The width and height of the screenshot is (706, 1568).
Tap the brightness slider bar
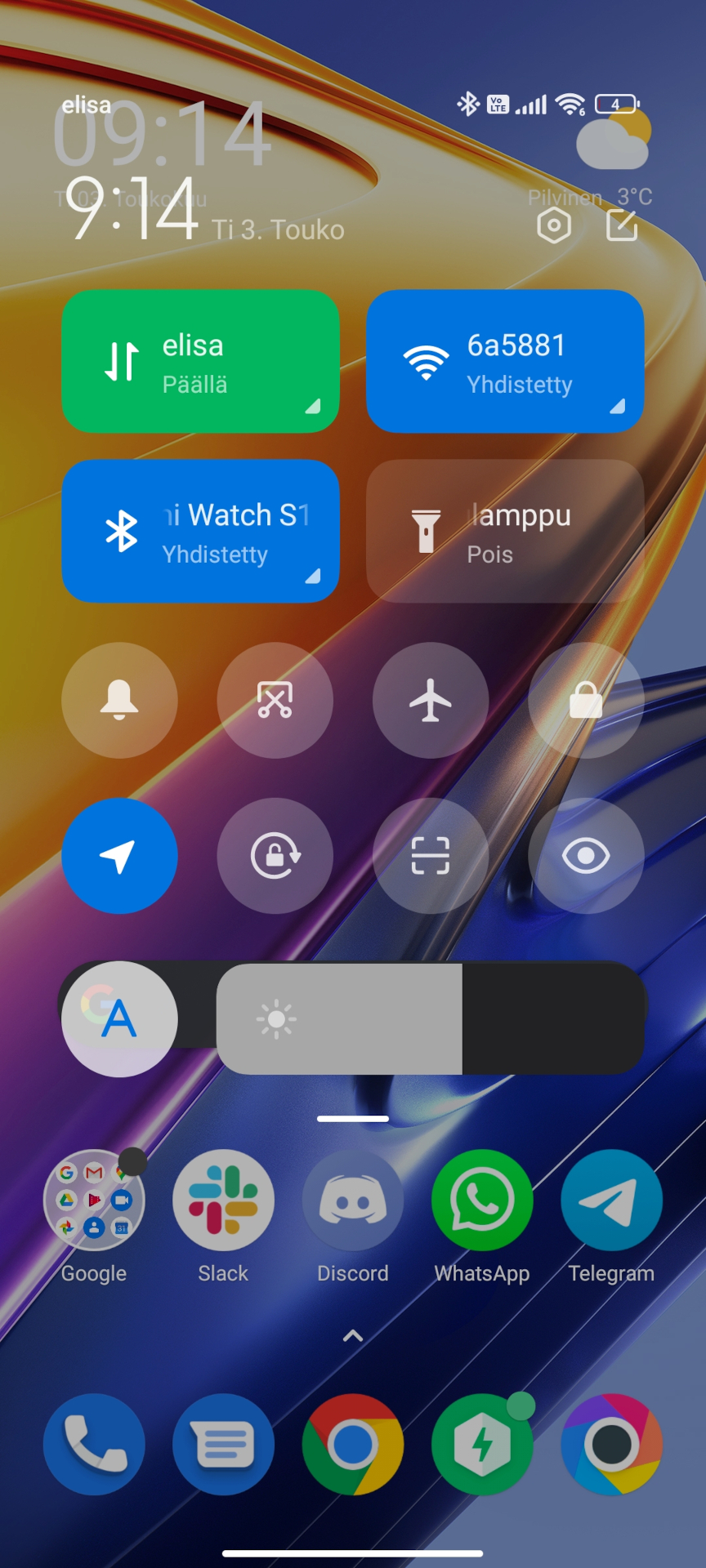tap(431, 1019)
